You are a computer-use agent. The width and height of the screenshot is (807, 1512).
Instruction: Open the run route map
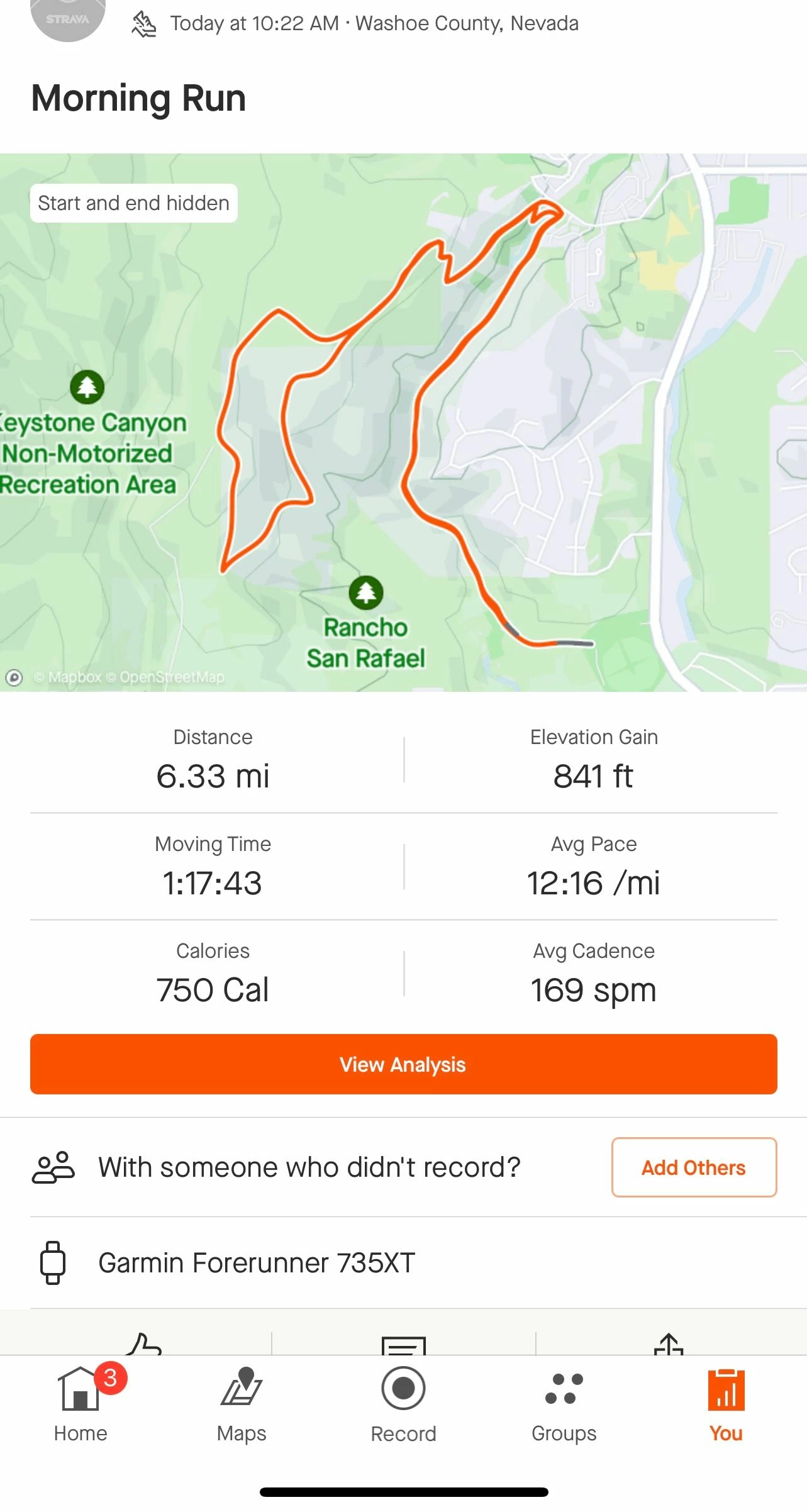403,423
